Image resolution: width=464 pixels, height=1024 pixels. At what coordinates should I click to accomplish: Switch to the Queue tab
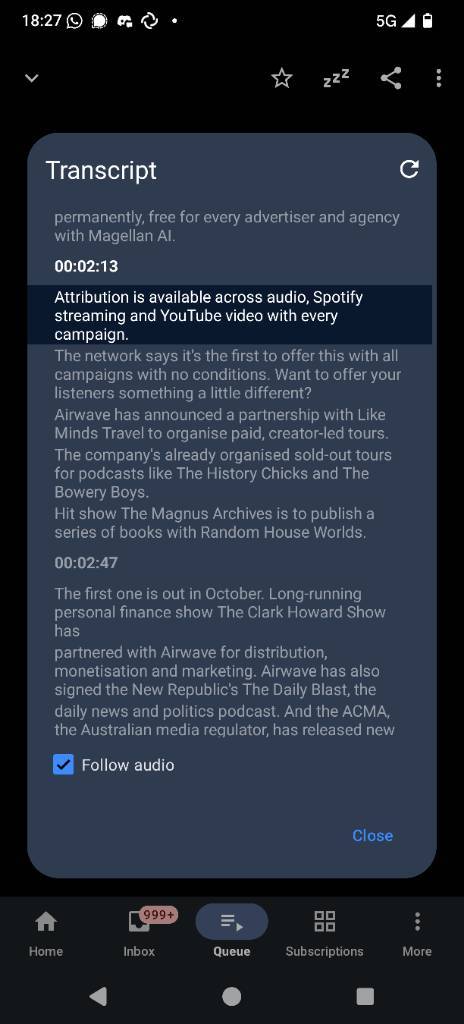[232, 933]
